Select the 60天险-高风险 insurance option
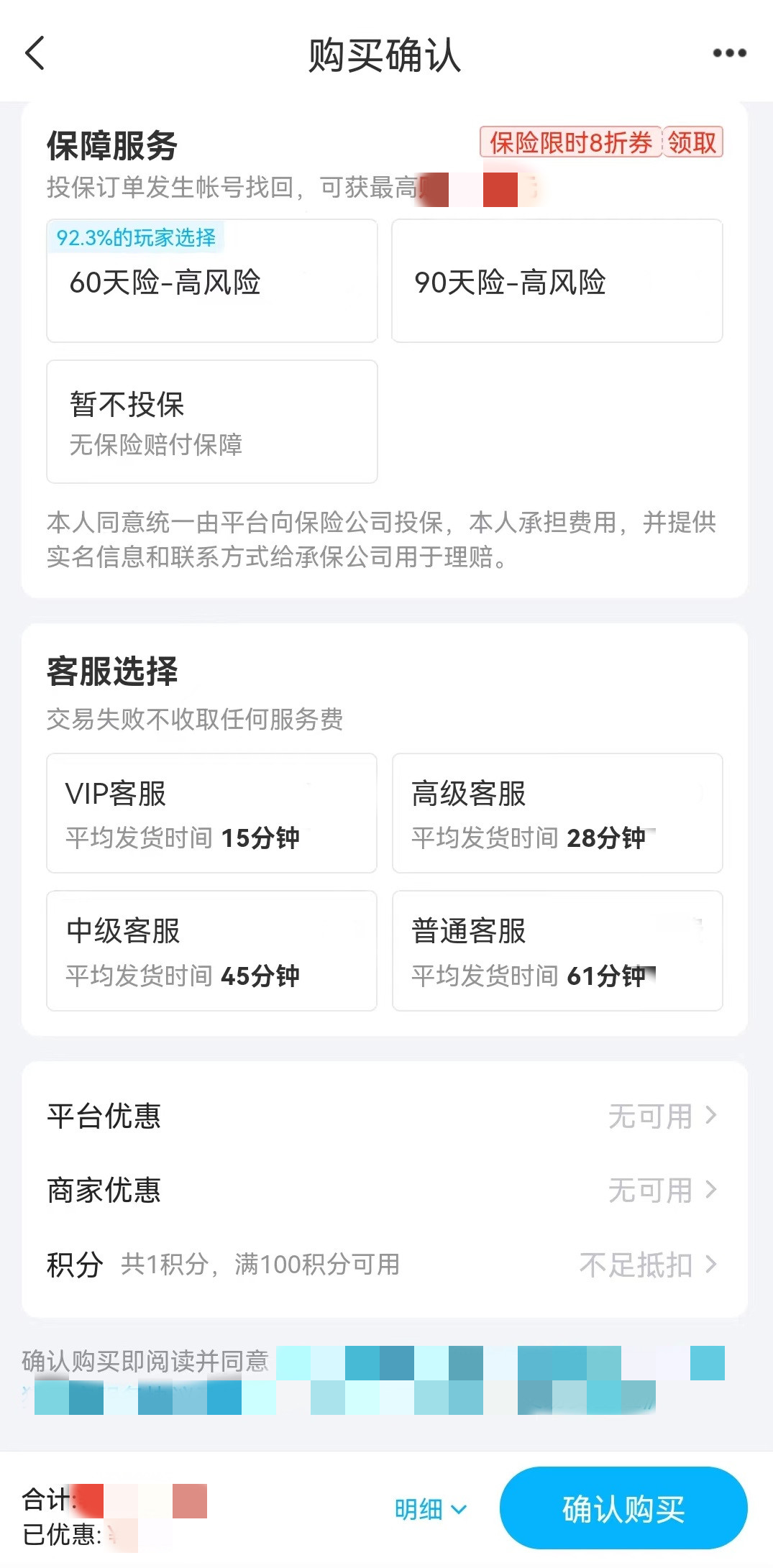 pyautogui.click(x=211, y=281)
